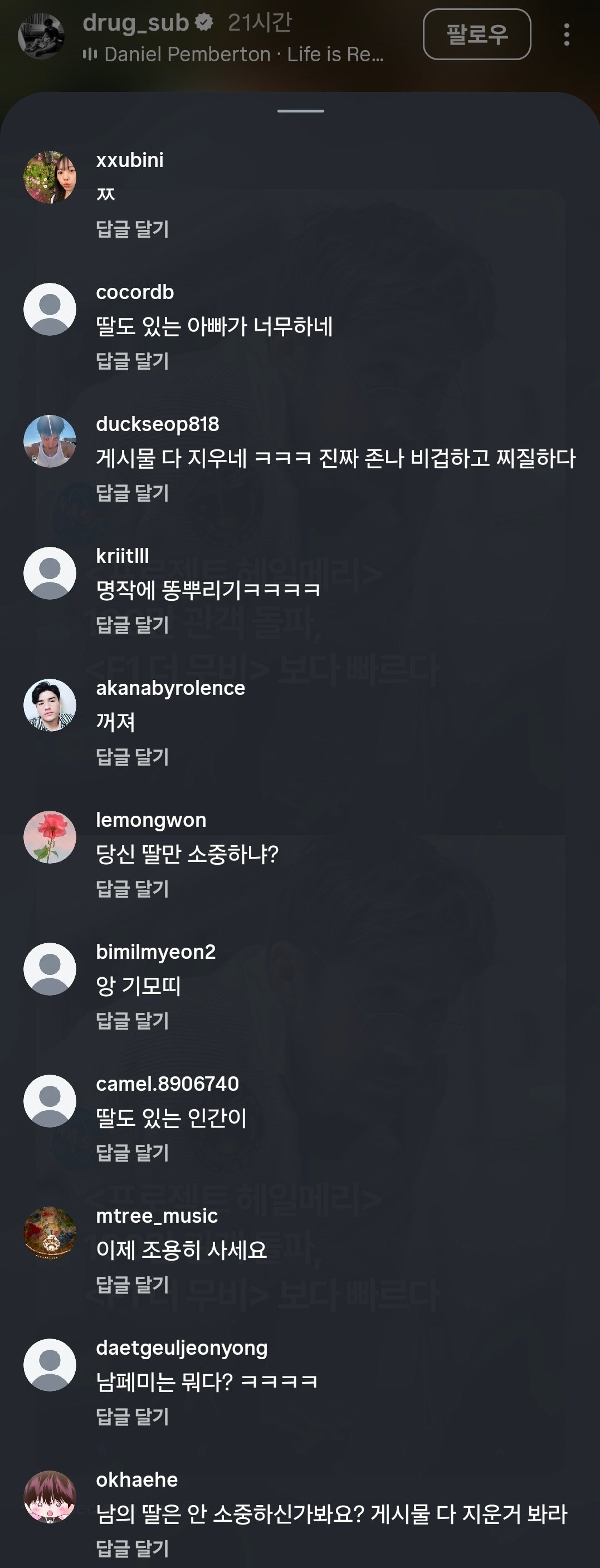Open the username akanabyrolence
This screenshot has width=600, height=1568.
coord(170,688)
